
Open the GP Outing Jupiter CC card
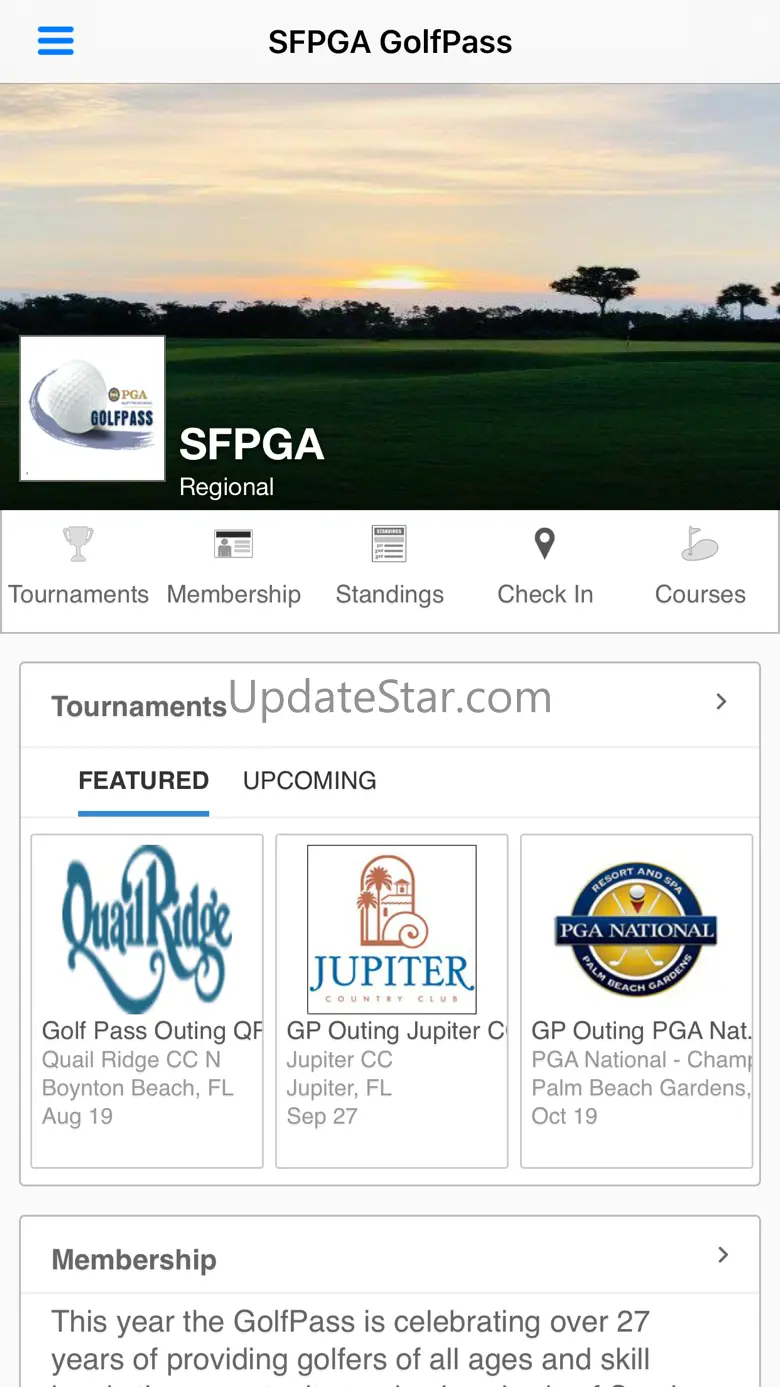point(392,1000)
